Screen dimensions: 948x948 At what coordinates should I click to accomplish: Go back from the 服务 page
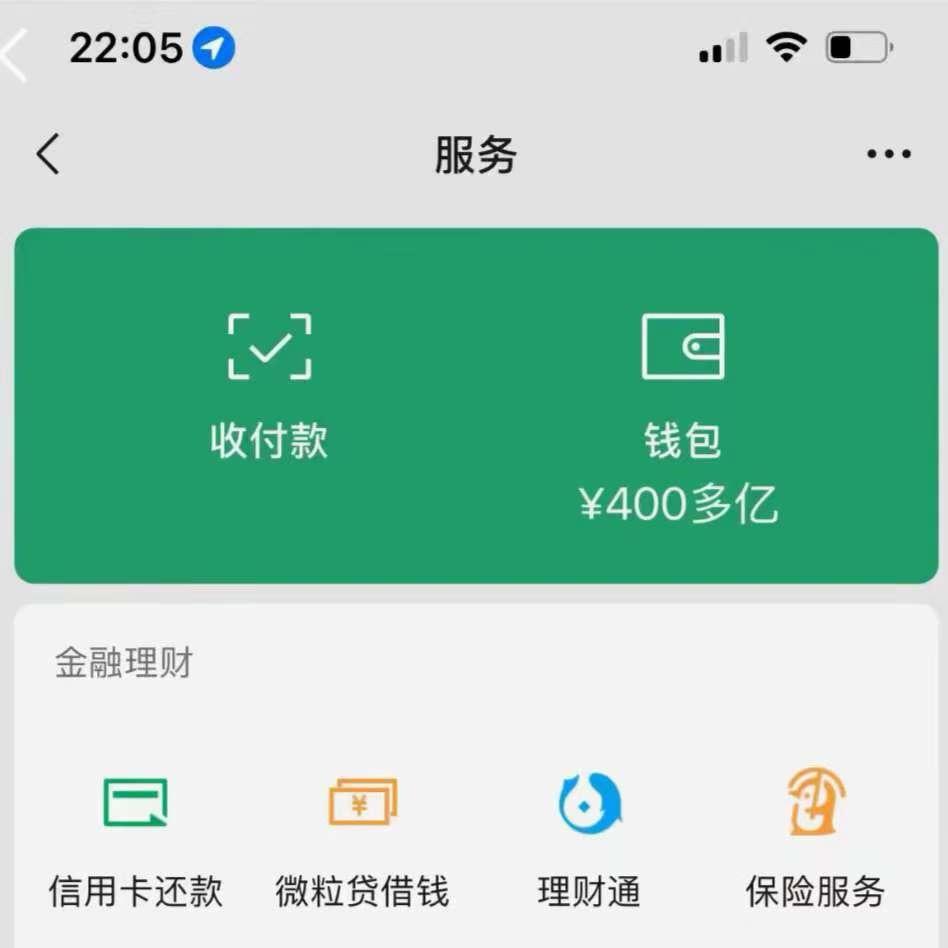[x=48, y=155]
